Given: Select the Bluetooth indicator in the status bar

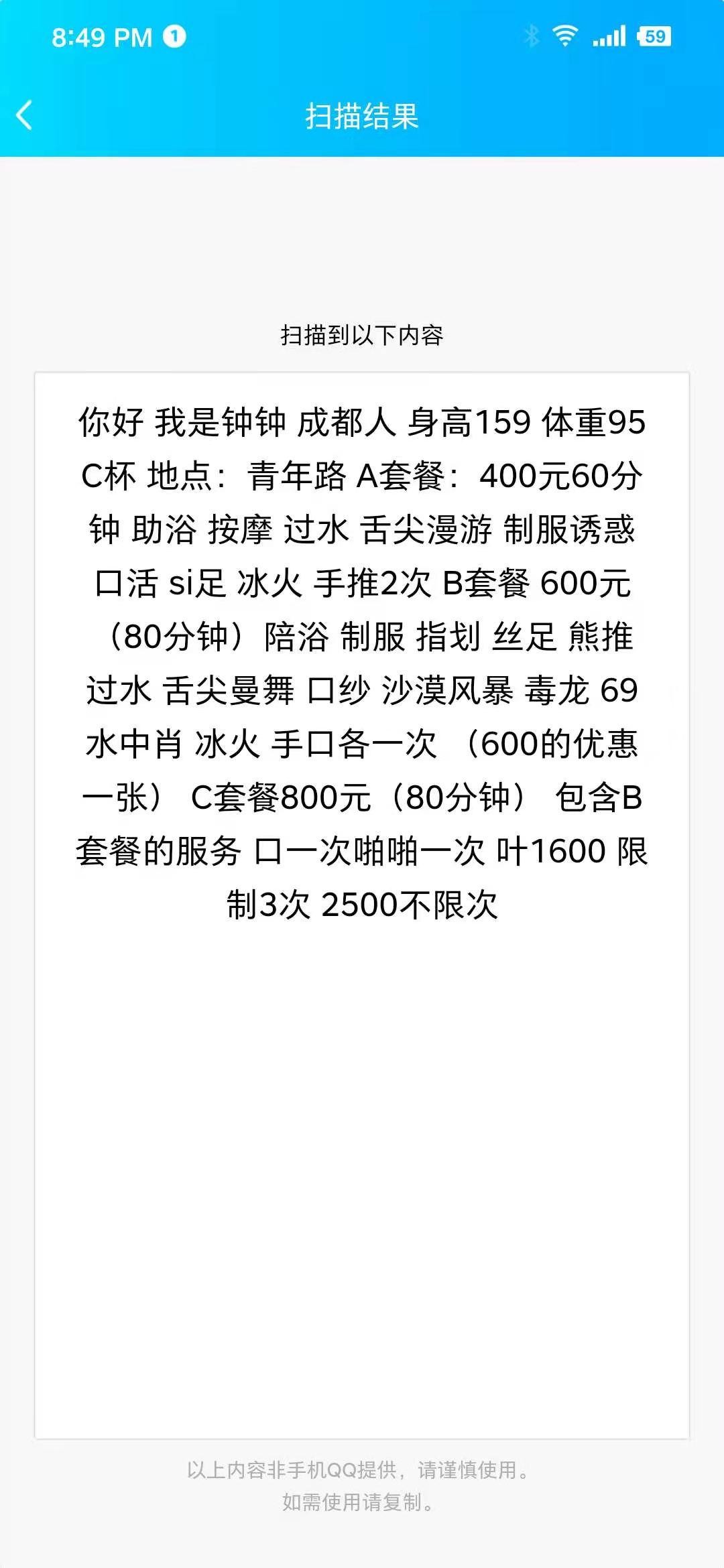Looking at the screenshot, I should [x=533, y=37].
